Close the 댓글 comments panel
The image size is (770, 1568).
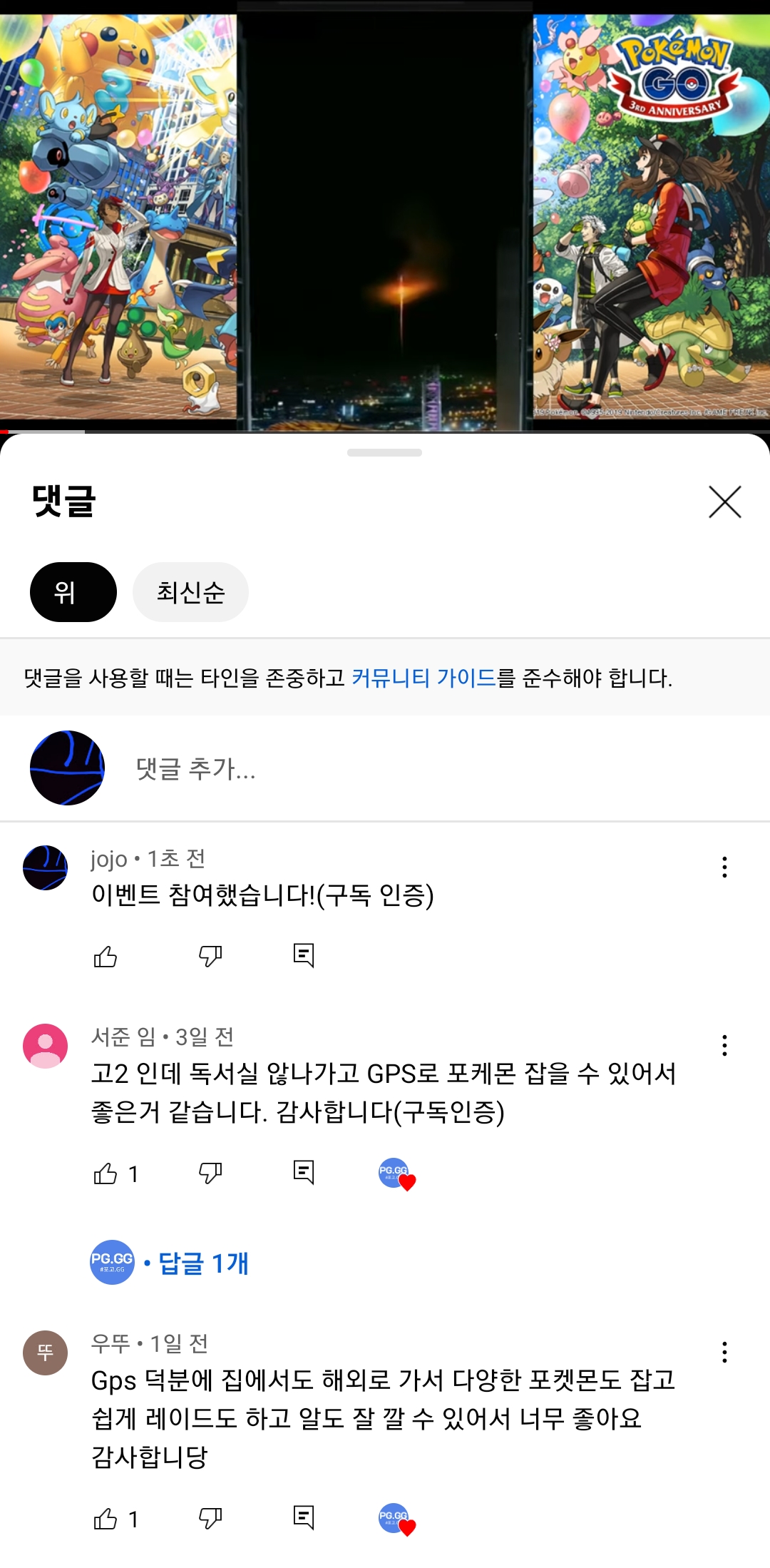pyautogui.click(x=724, y=502)
